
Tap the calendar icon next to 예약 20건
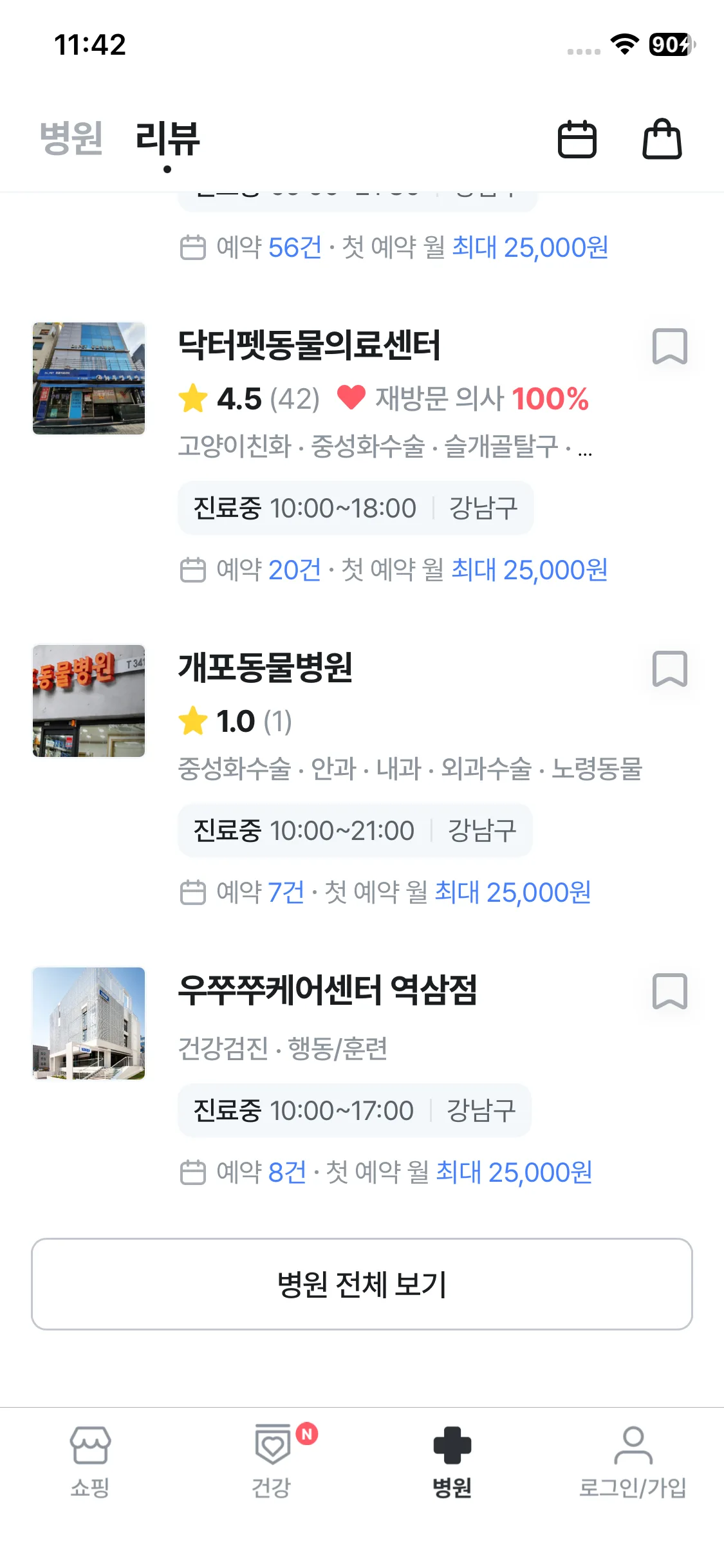(x=192, y=569)
